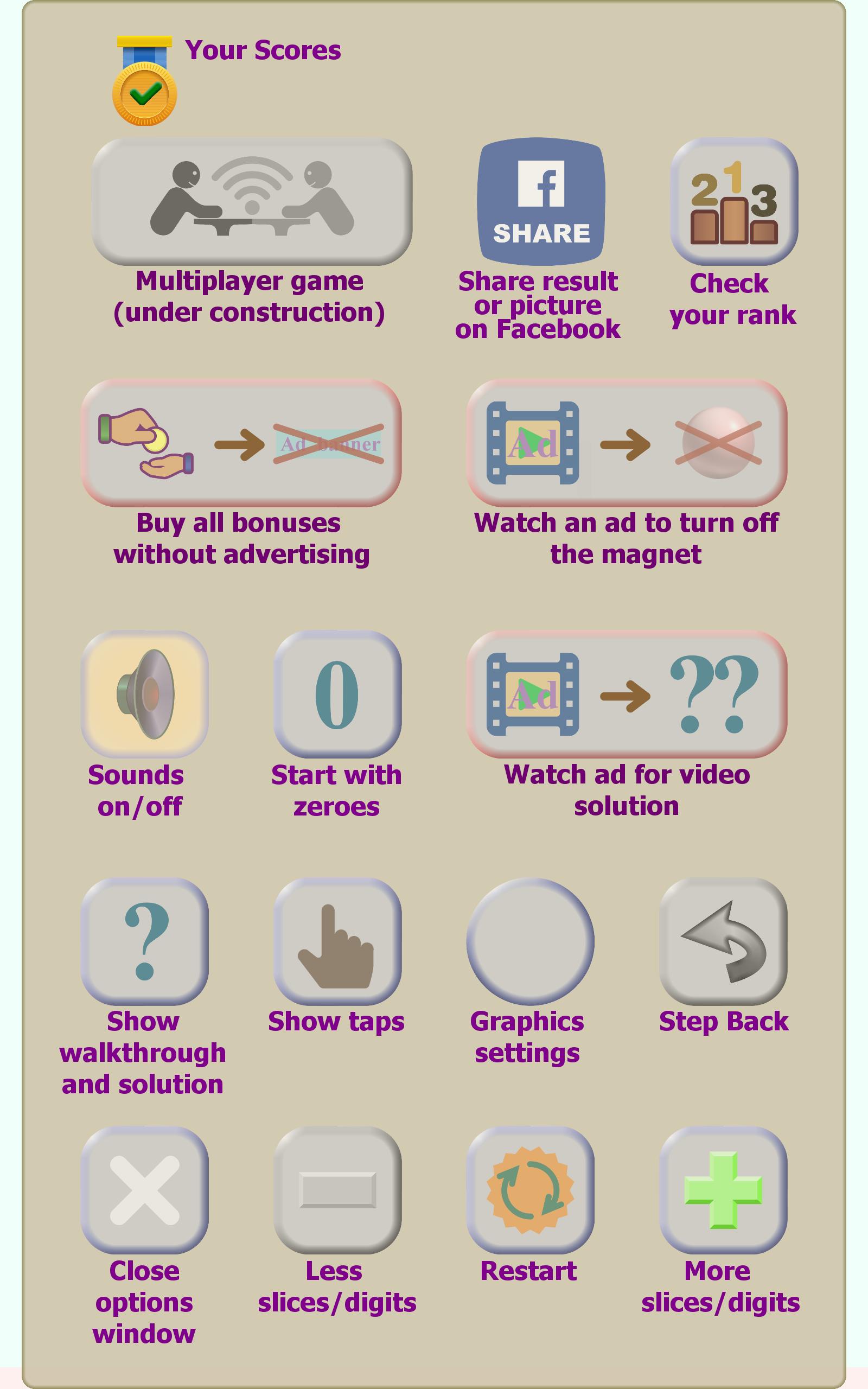Restart the game

[531, 1190]
